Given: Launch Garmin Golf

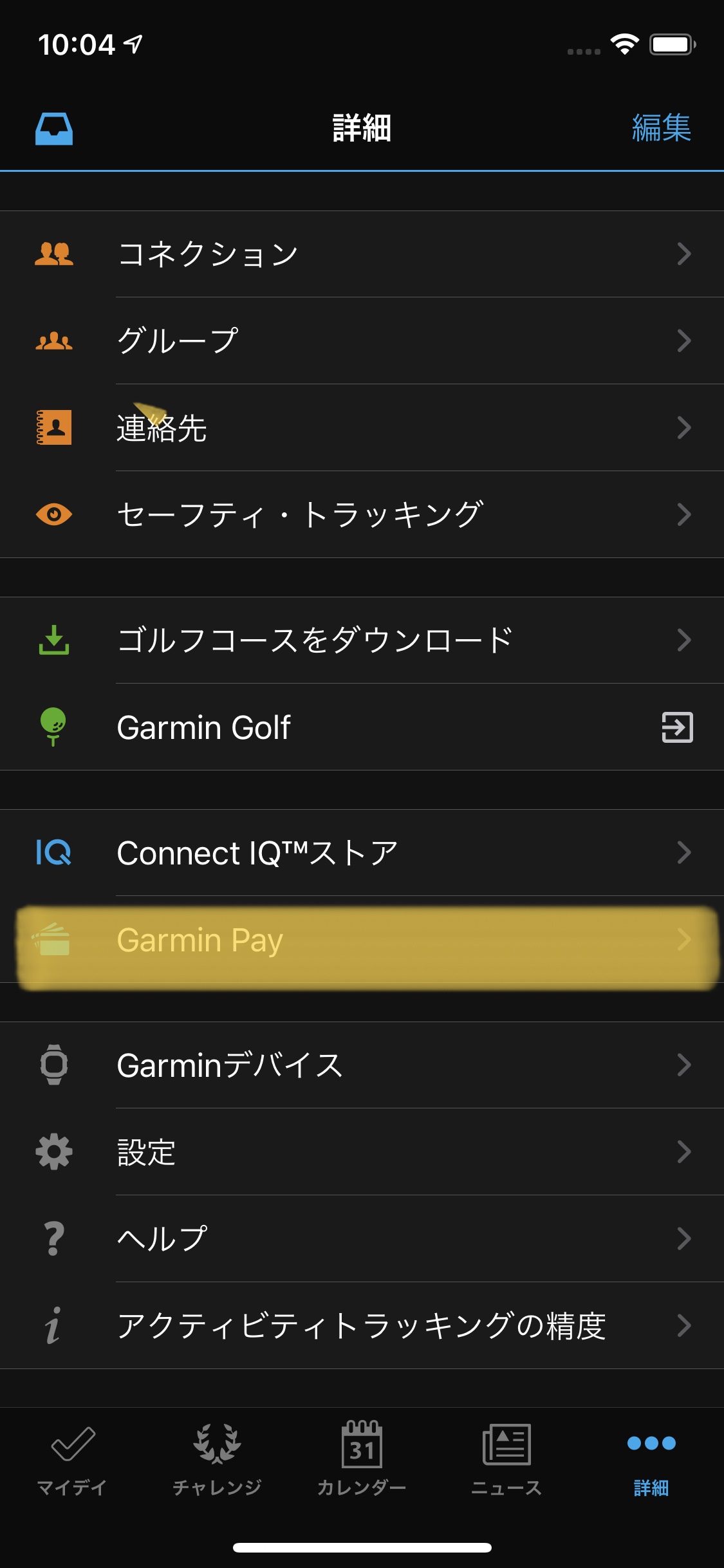Looking at the screenshot, I should tap(362, 727).
